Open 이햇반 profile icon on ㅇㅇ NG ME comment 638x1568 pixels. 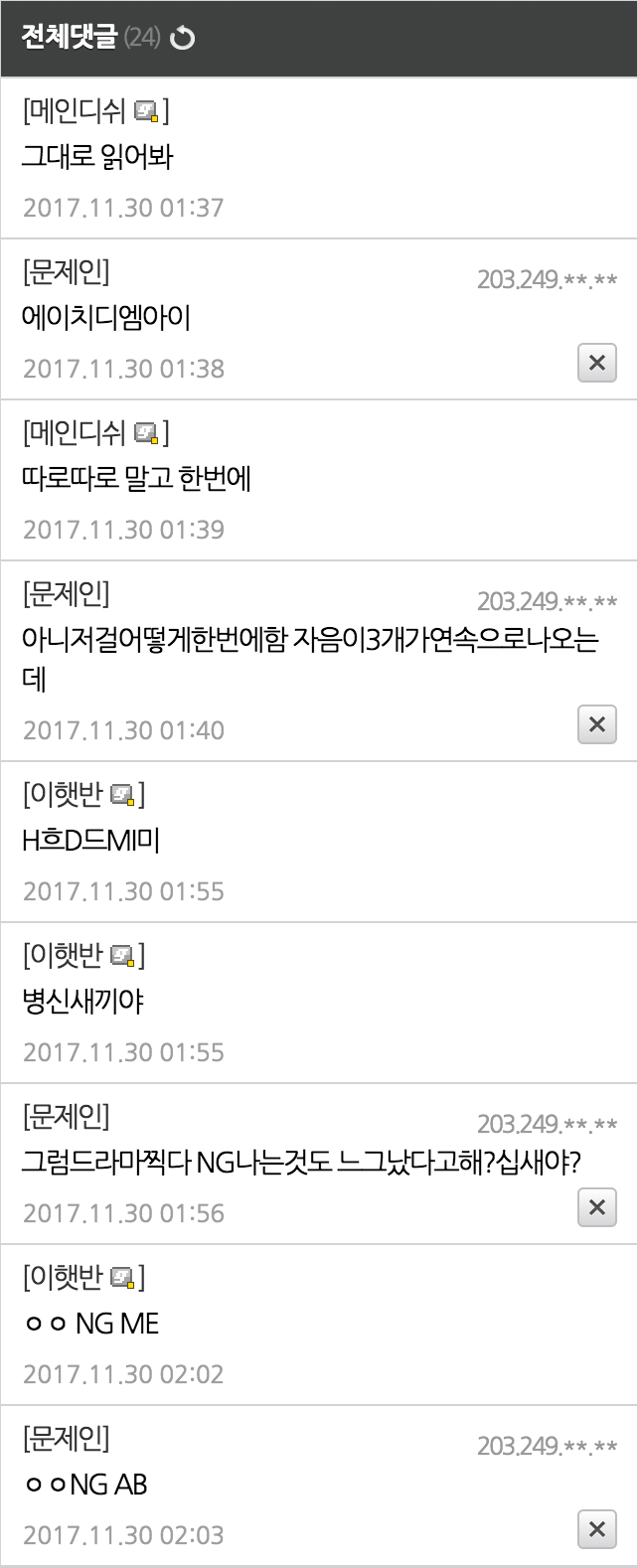tap(122, 1278)
